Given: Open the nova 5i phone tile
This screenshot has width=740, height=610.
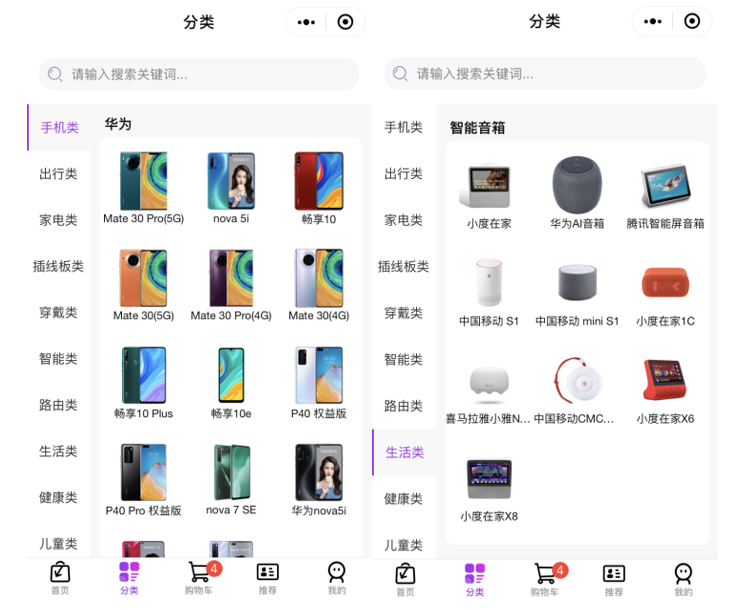Looking at the screenshot, I should tap(231, 188).
